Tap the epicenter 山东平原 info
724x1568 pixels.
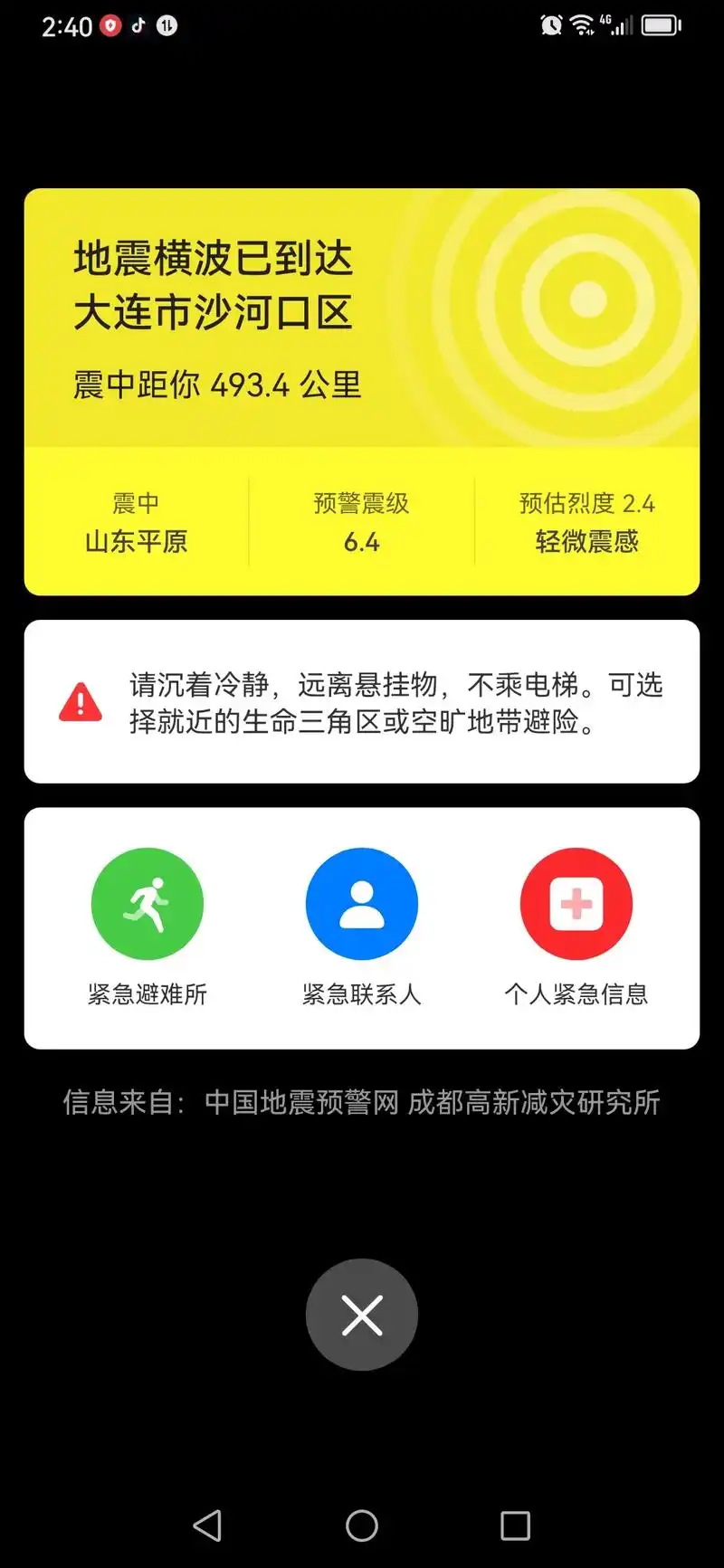[136, 523]
